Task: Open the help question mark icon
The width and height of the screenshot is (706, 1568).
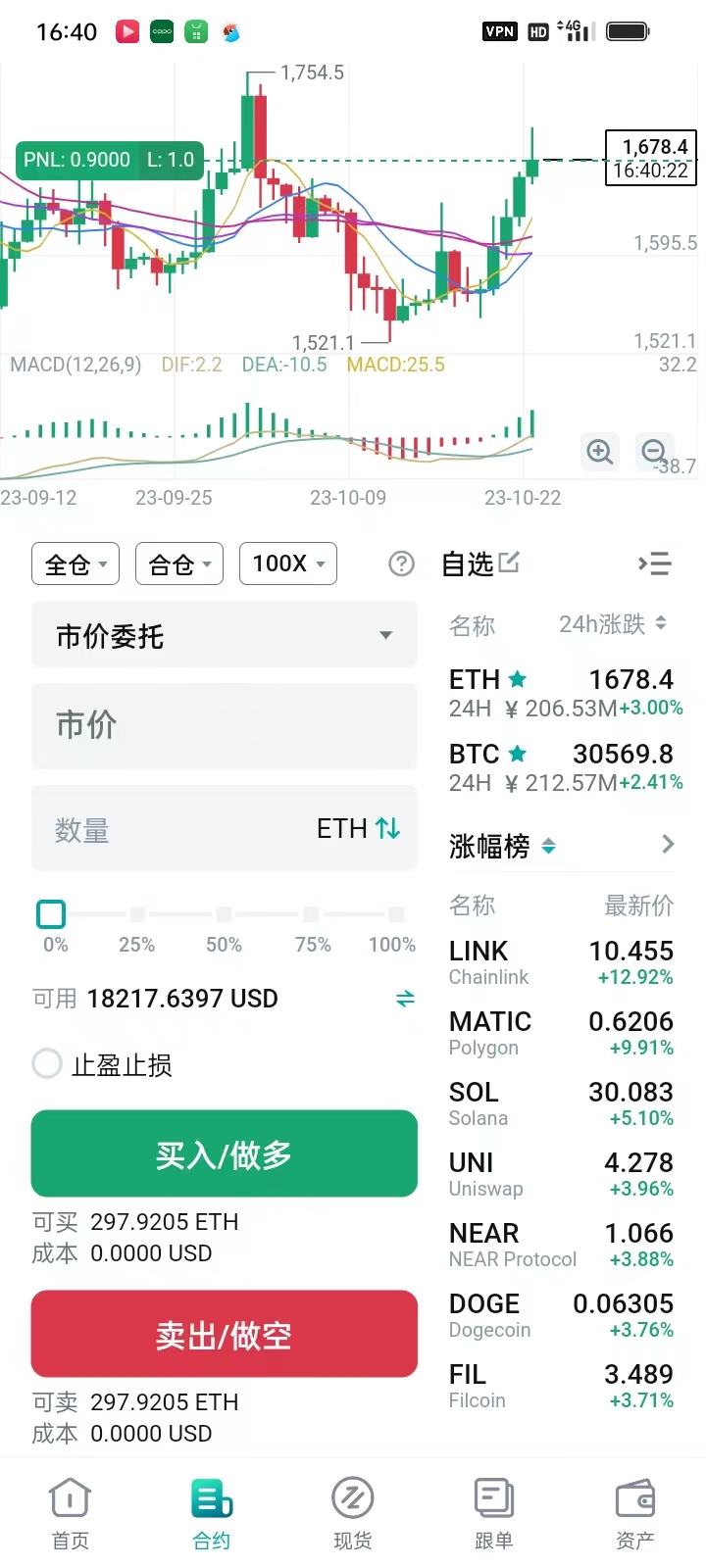Action: click(401, 563)
